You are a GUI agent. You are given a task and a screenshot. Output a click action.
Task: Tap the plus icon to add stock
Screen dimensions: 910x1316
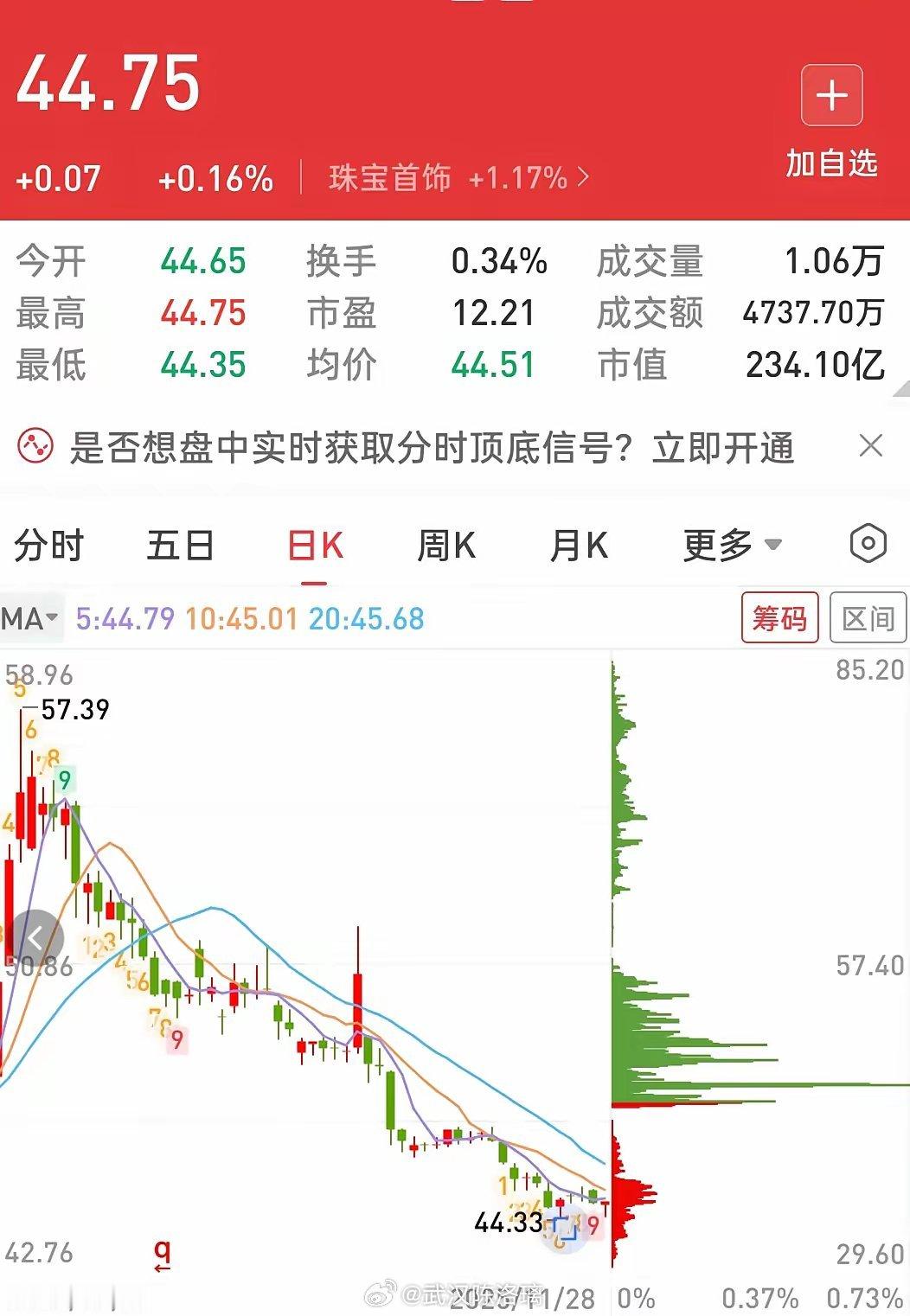click(x=830, y=97)
